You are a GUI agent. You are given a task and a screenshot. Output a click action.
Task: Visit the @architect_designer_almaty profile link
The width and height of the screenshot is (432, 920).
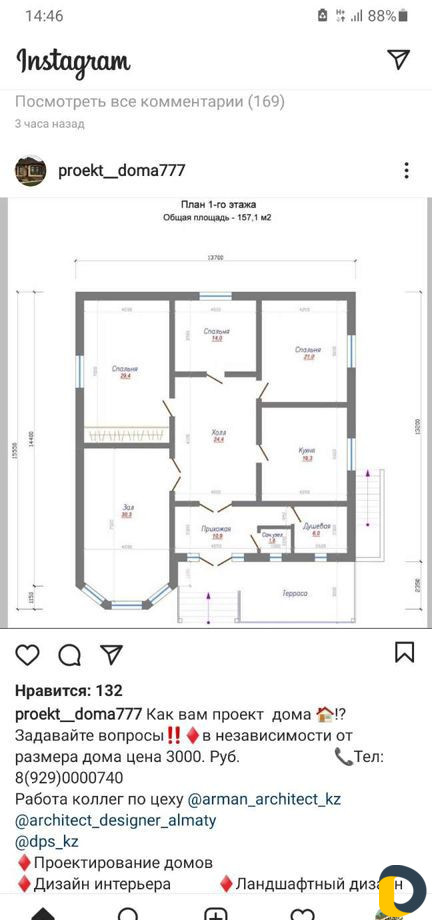[116, 820]
